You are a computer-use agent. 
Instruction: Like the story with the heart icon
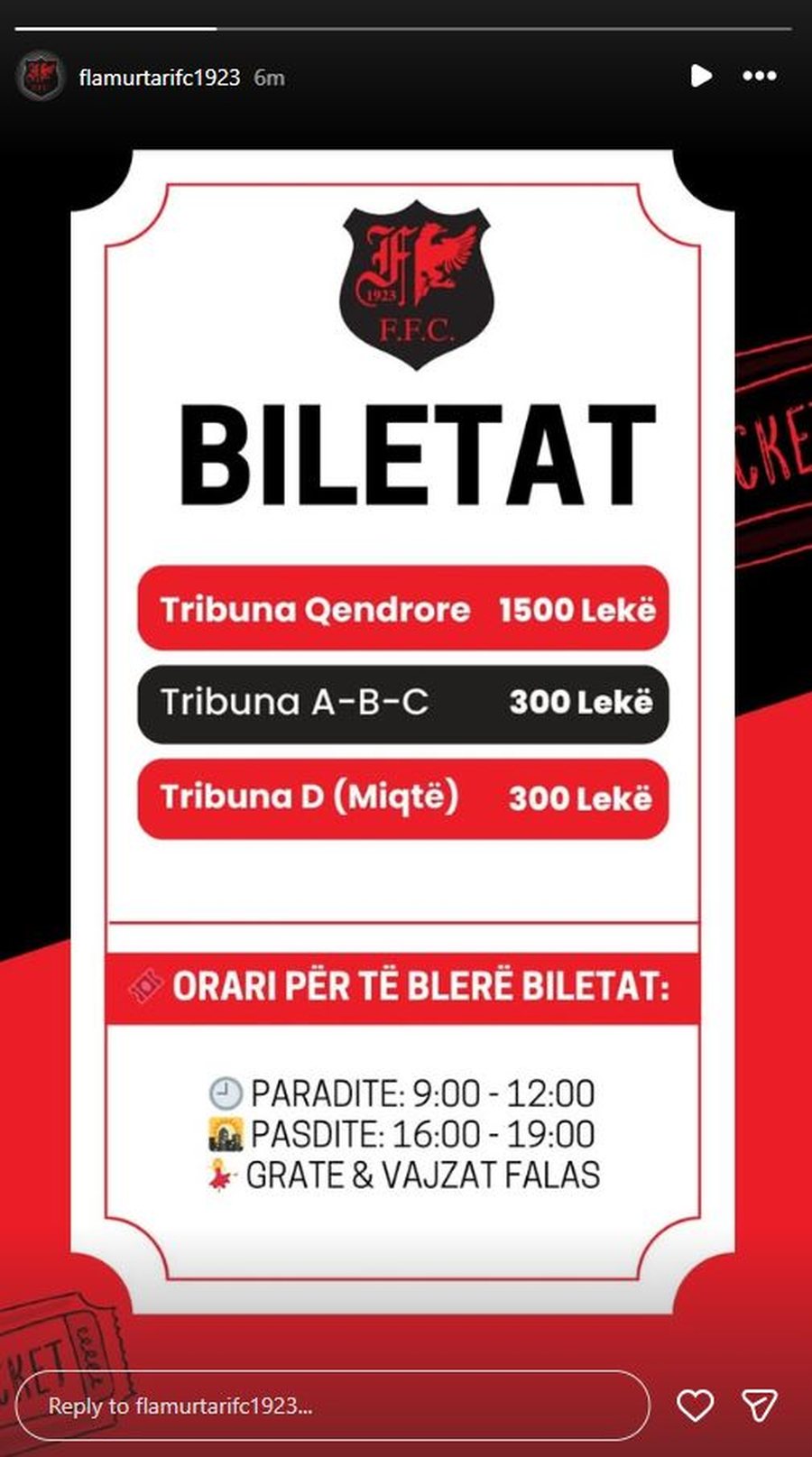point(695,1404)
